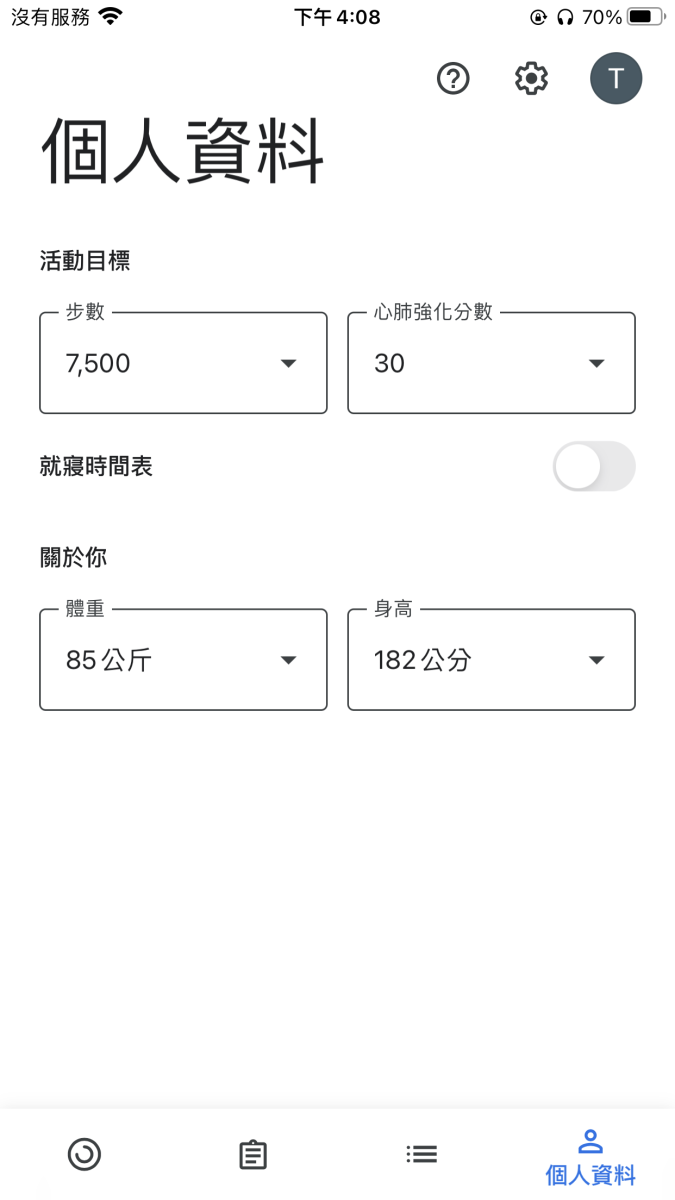
Task: Open the help question mark icon
Action: pos(453,78)
